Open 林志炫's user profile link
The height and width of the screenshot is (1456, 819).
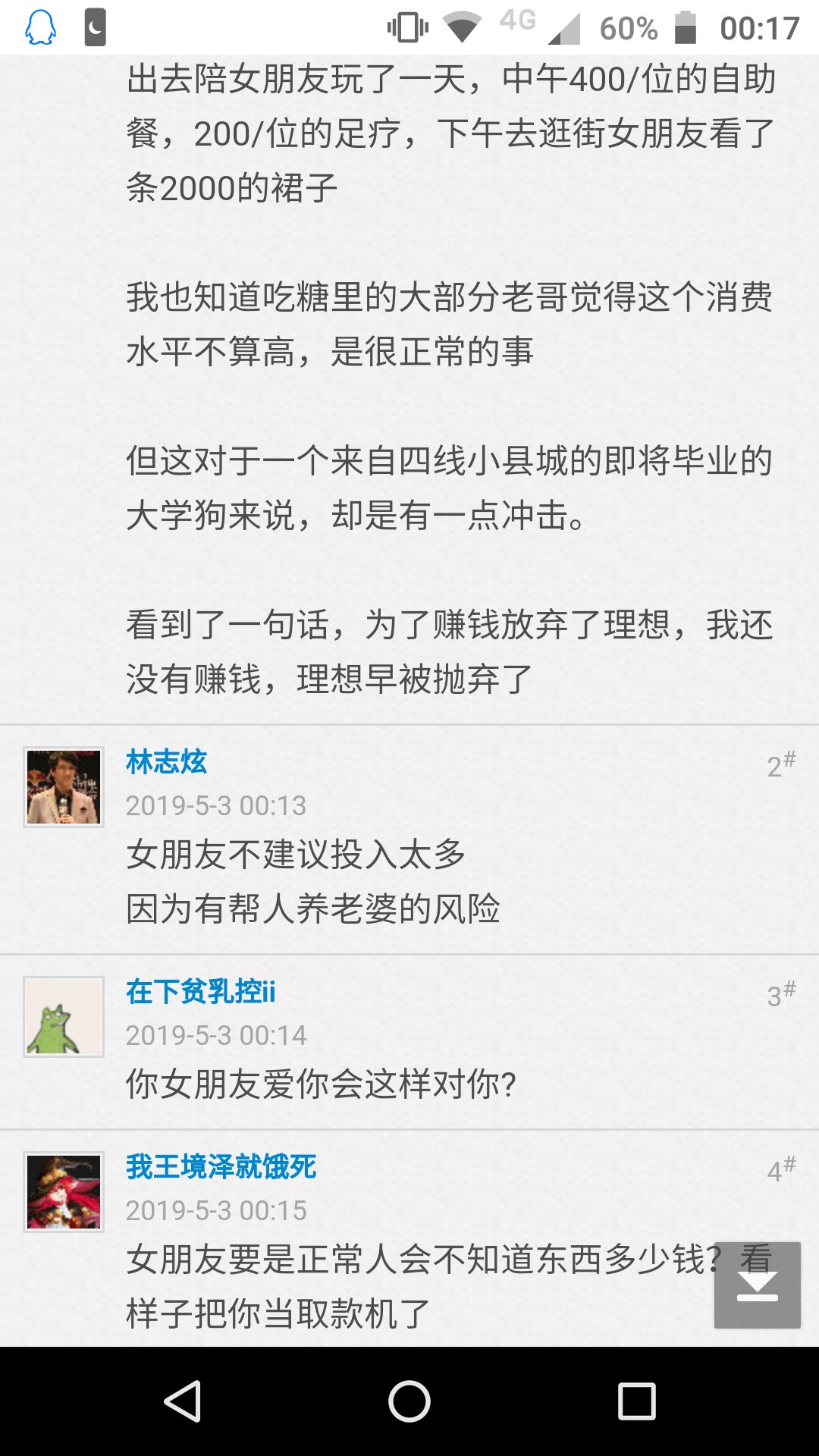point(166,762)
